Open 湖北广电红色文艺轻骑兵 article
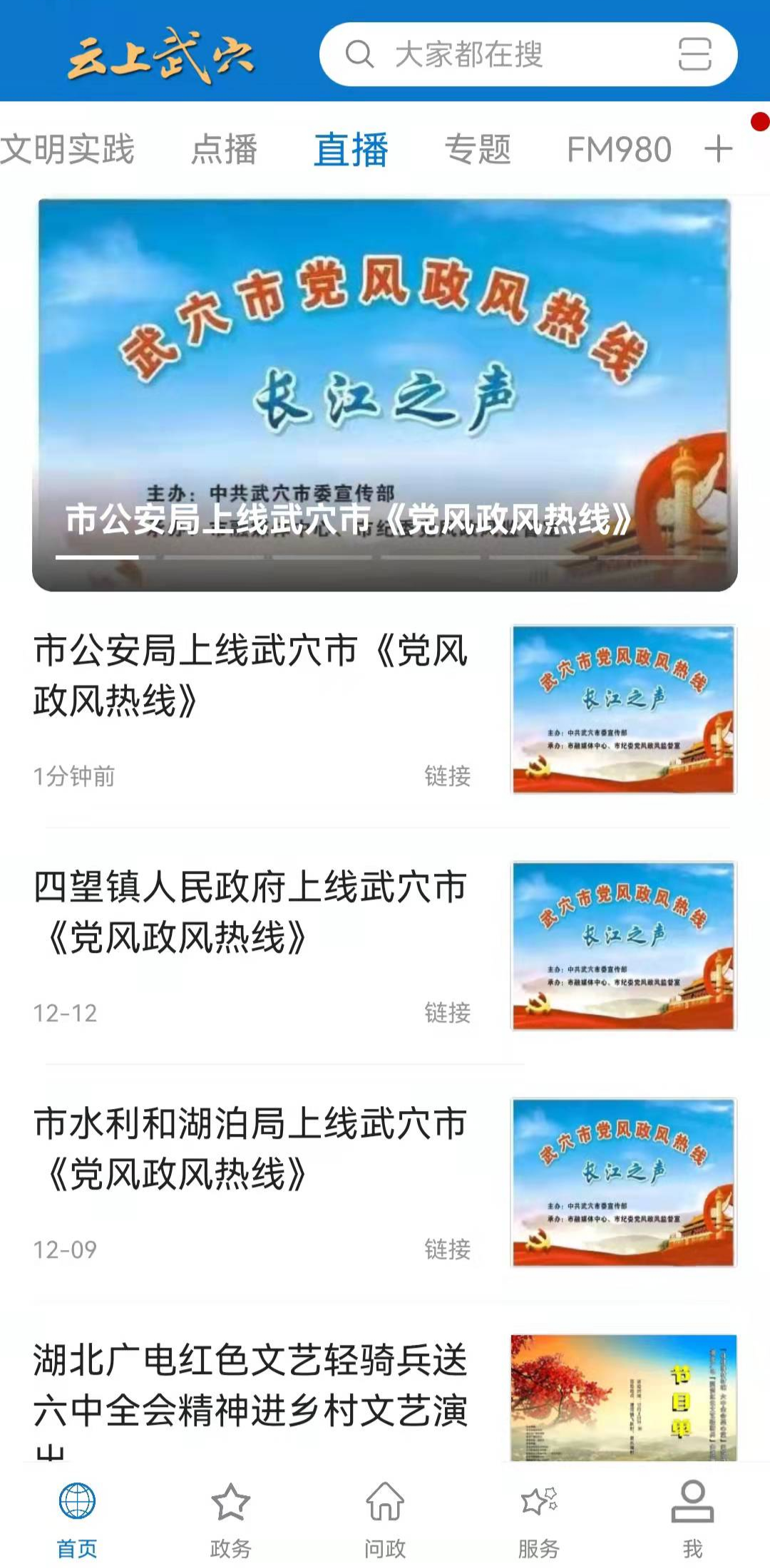 (251, 1386)
